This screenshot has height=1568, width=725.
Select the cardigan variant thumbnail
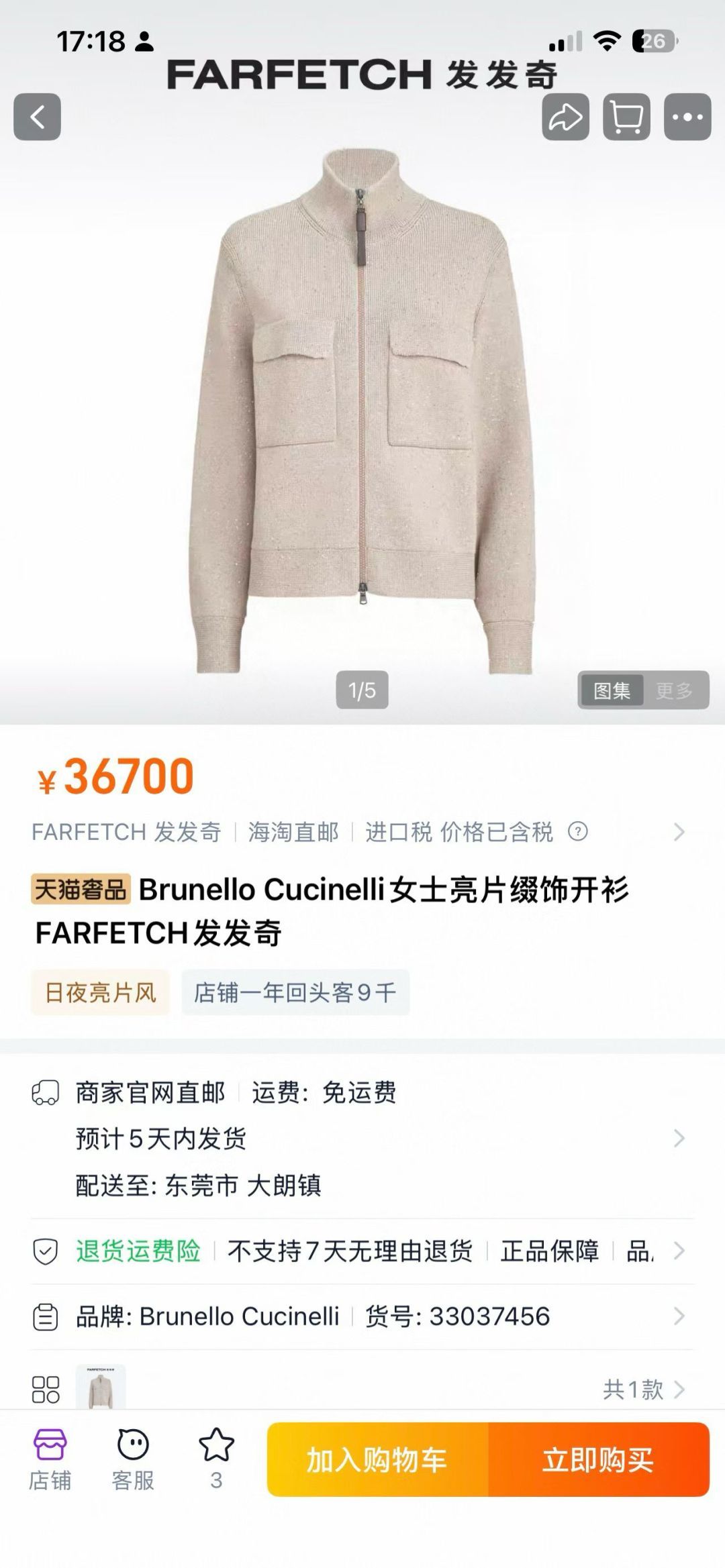pos(101,1387)
